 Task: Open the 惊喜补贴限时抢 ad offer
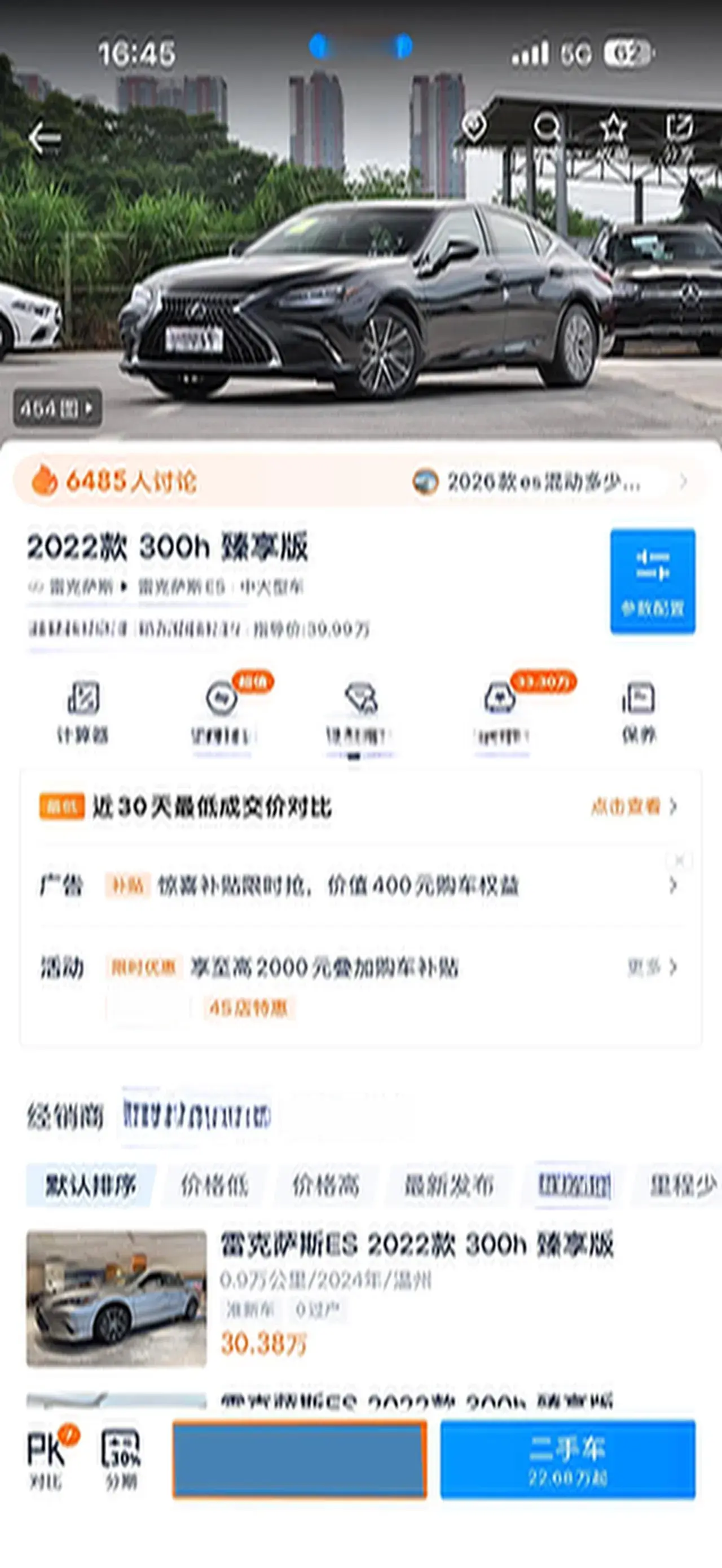click(338, 886)
